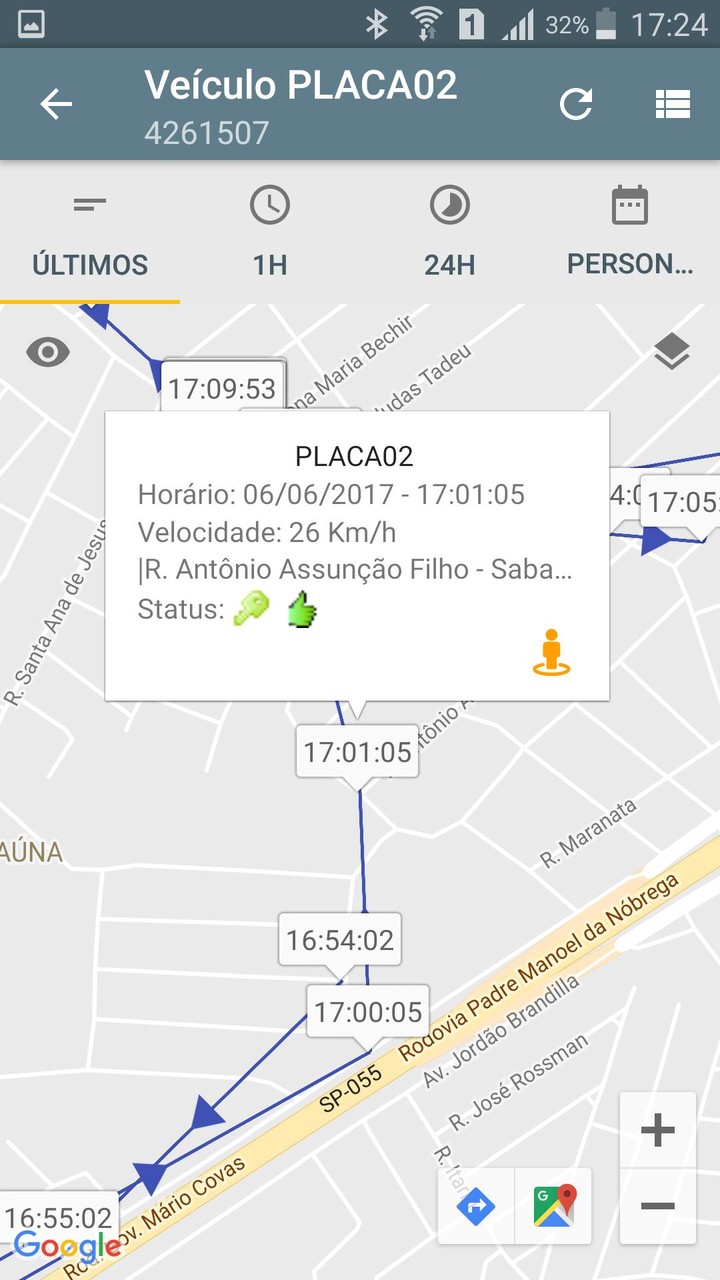Select the 17:09:53 route marker

click(222, 388)
